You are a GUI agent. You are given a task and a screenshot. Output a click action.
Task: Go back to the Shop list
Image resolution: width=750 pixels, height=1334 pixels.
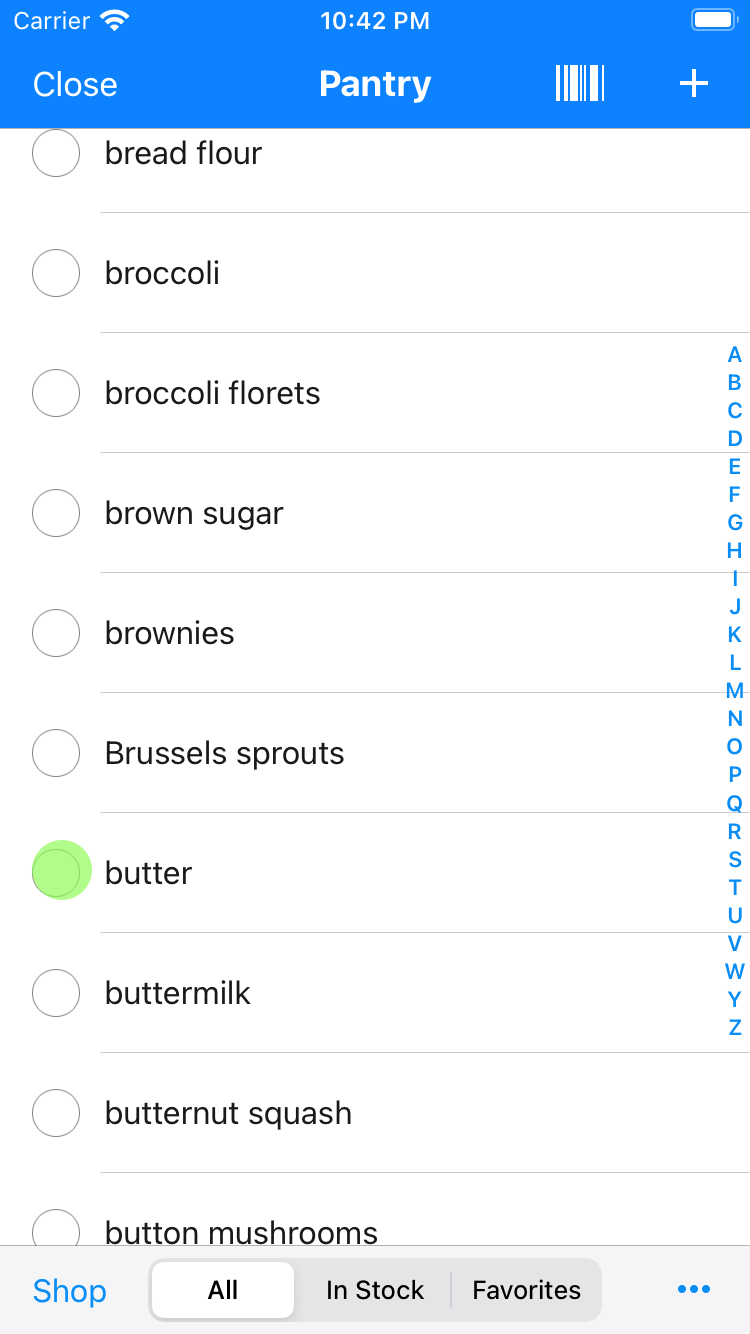pyautogui.click(x=69, y=1290)
